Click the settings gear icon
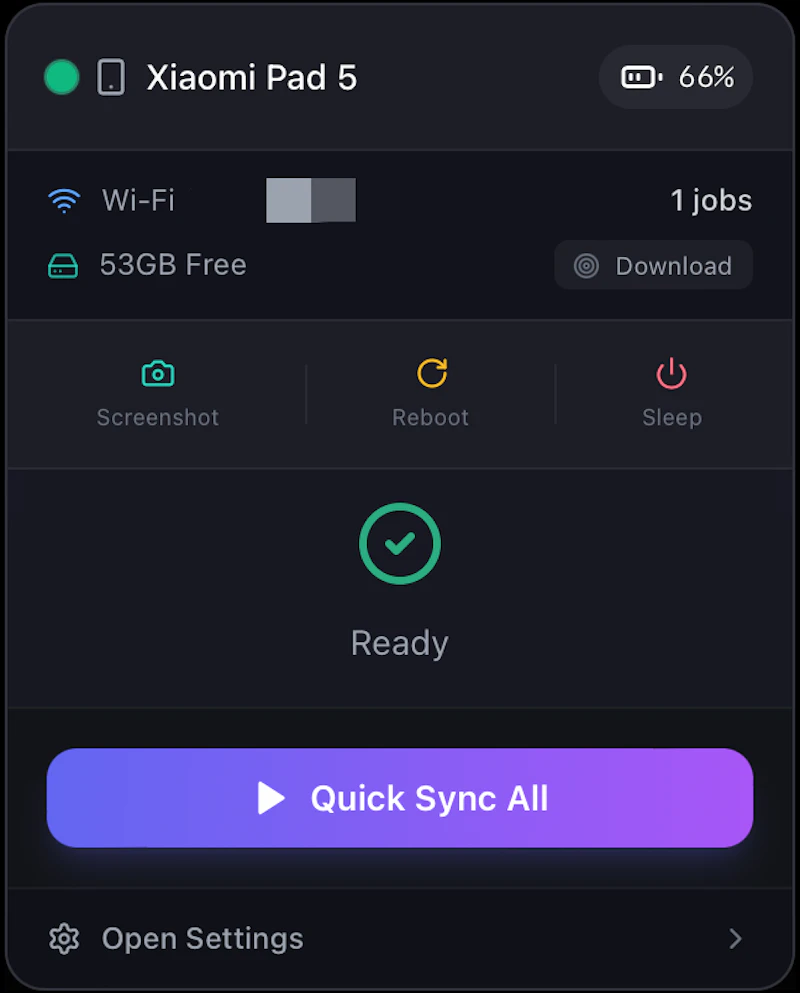This screenshot has width=800, height=993. pyautogui.click(x=64, y=938)
